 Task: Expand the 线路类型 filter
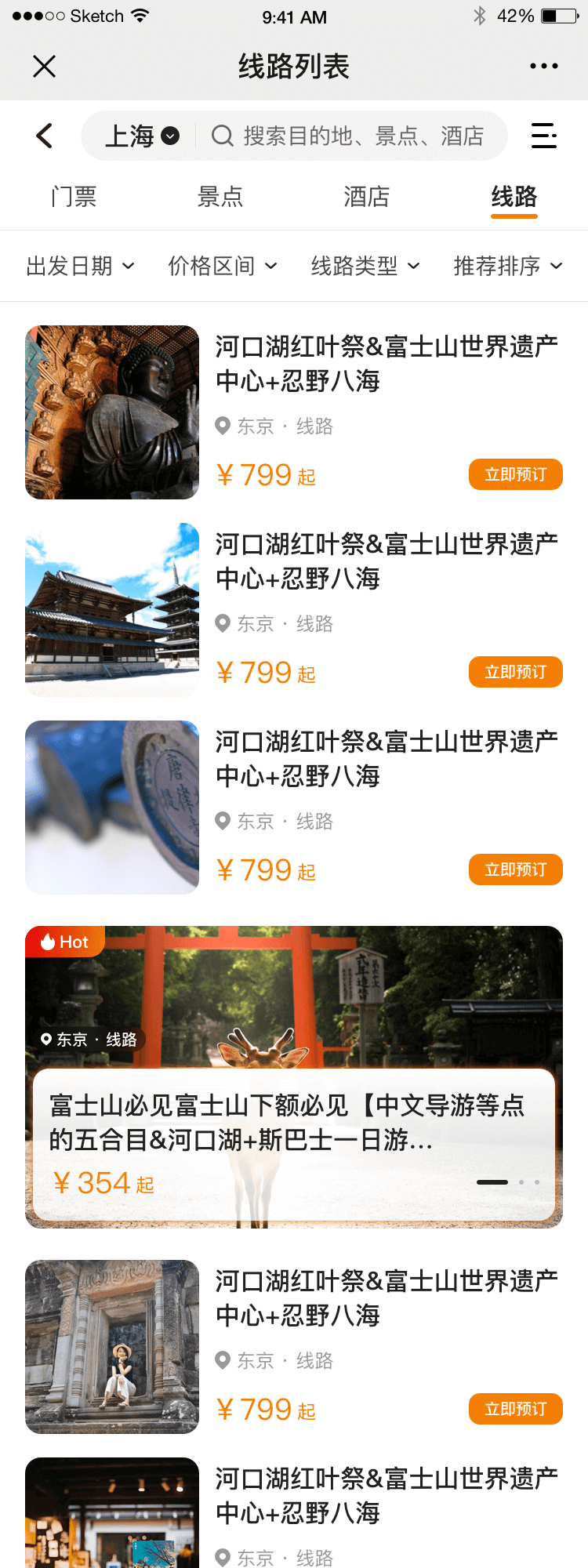365,267
